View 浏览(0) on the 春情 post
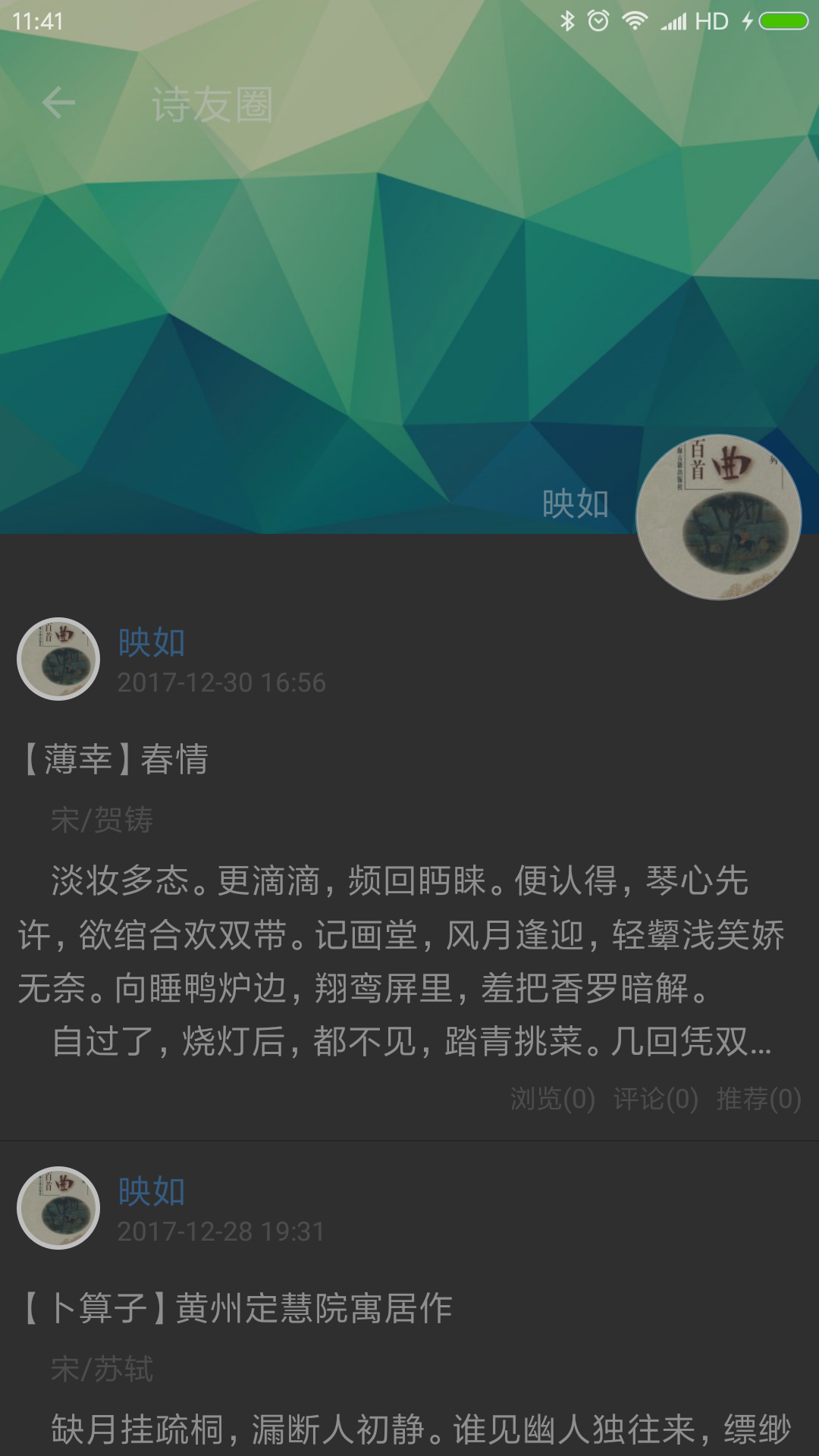 [552, 1099]
